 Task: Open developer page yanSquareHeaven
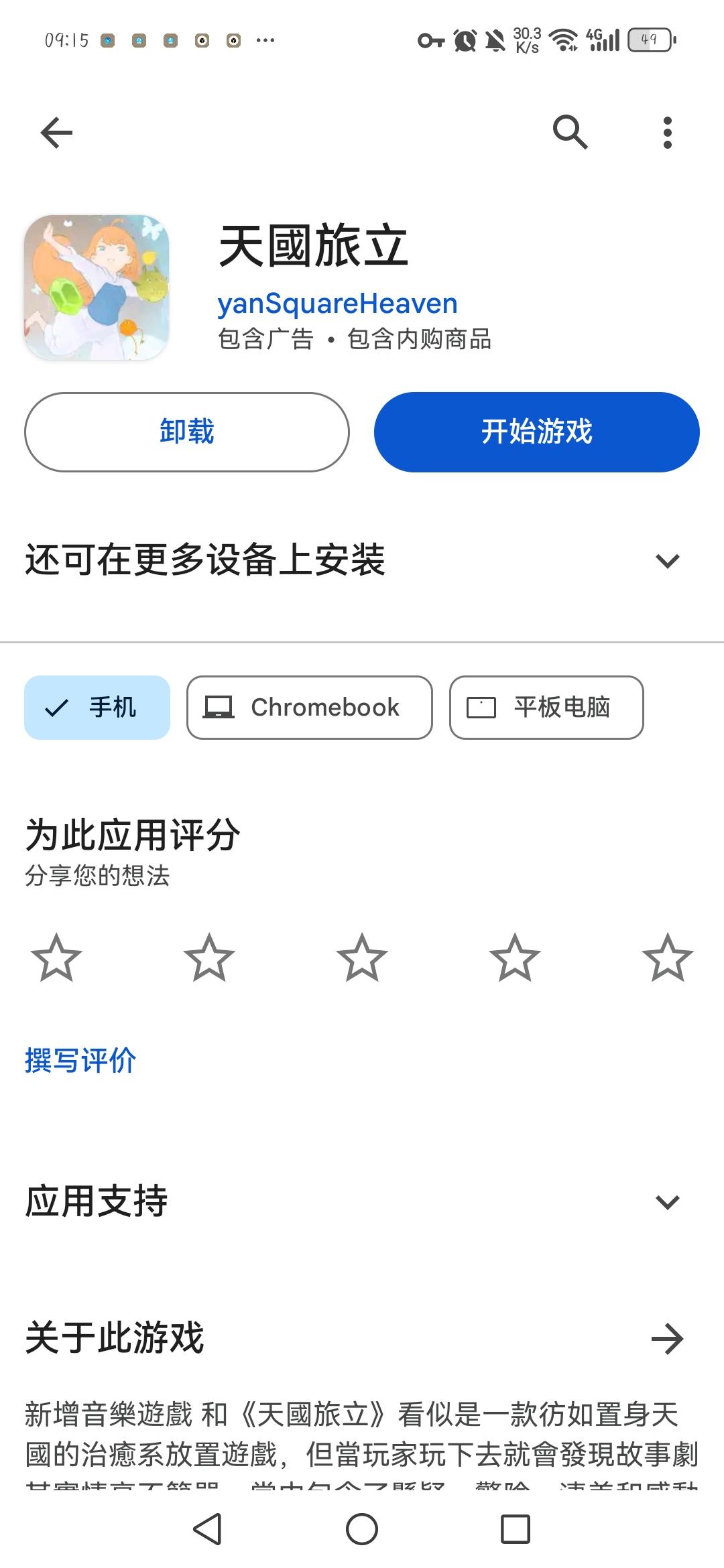337,304
